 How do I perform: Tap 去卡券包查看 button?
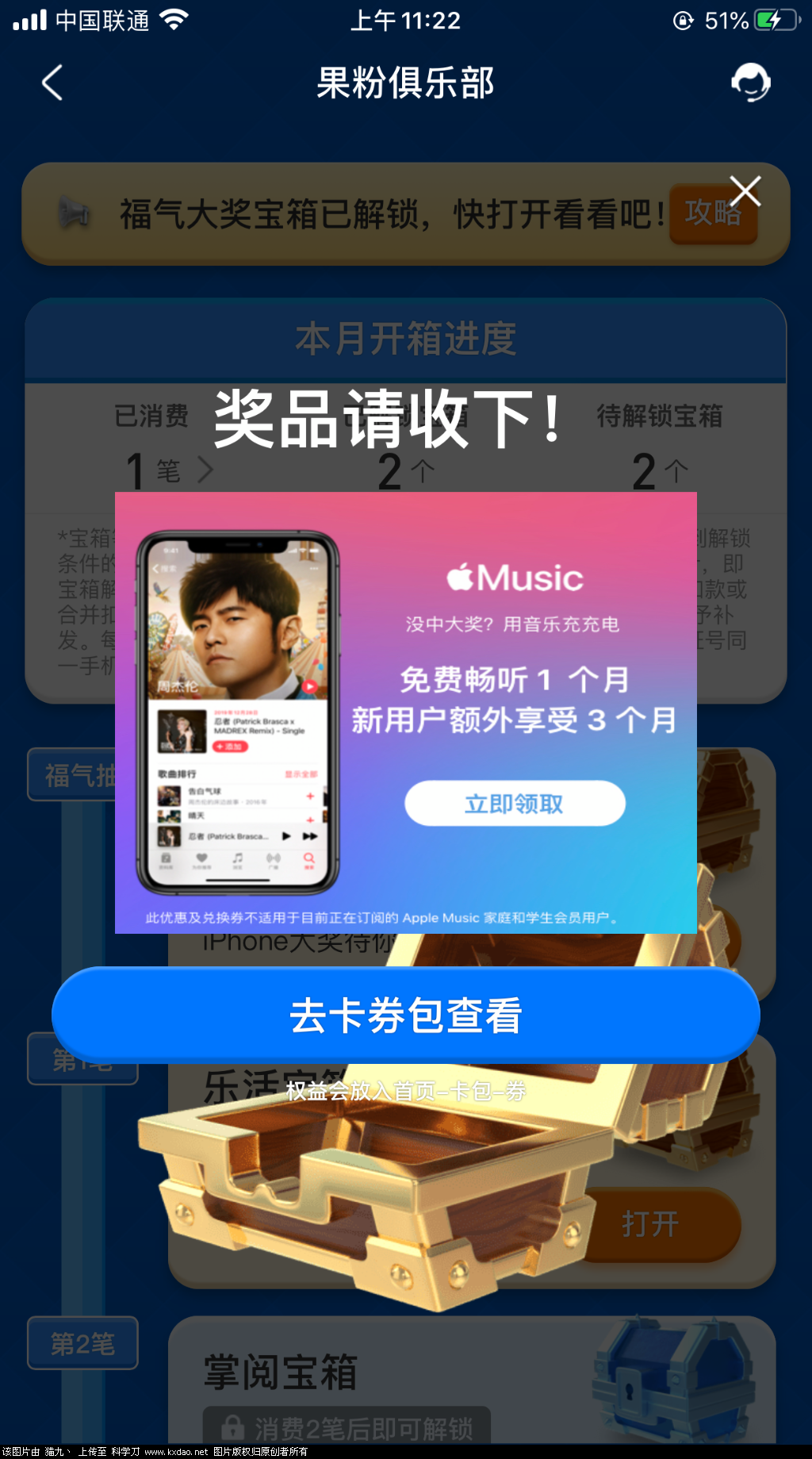(405, 1015)
